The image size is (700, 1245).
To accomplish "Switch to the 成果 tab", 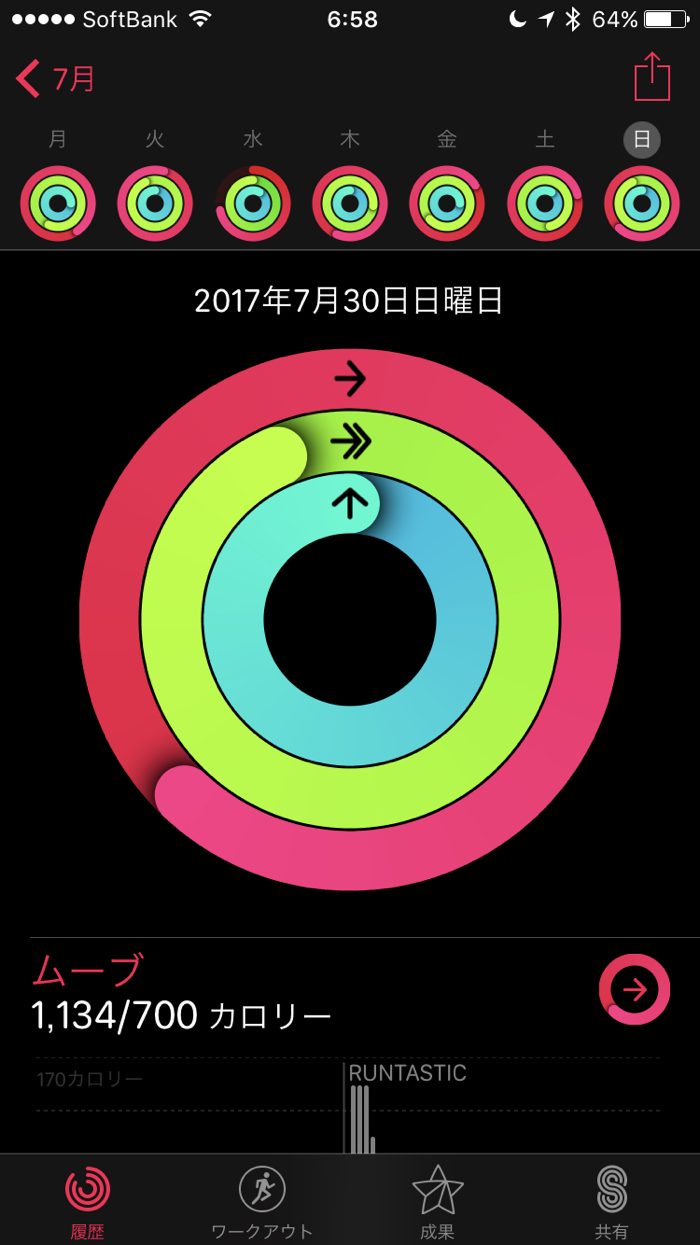I will (x=437, y=1200).
